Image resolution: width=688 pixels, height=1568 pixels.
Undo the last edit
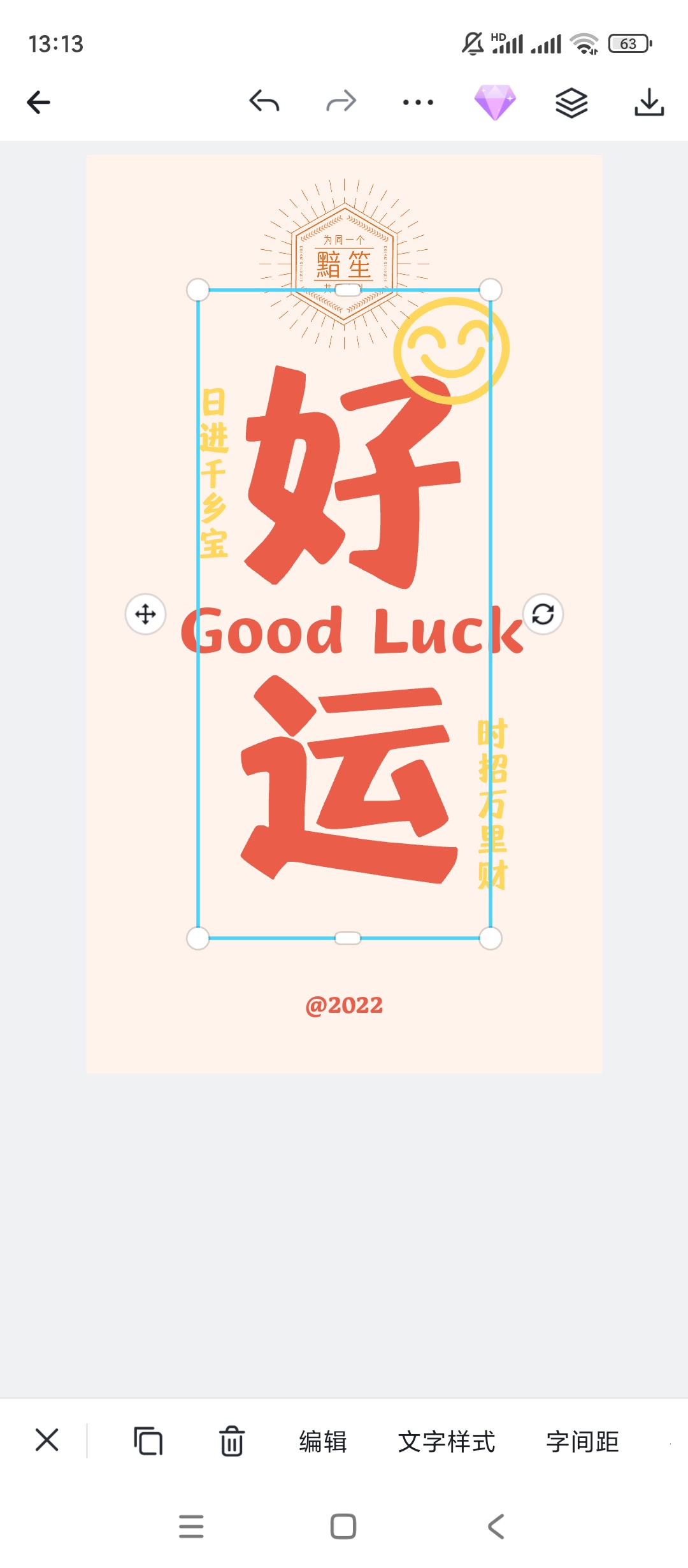coord(264,101)
